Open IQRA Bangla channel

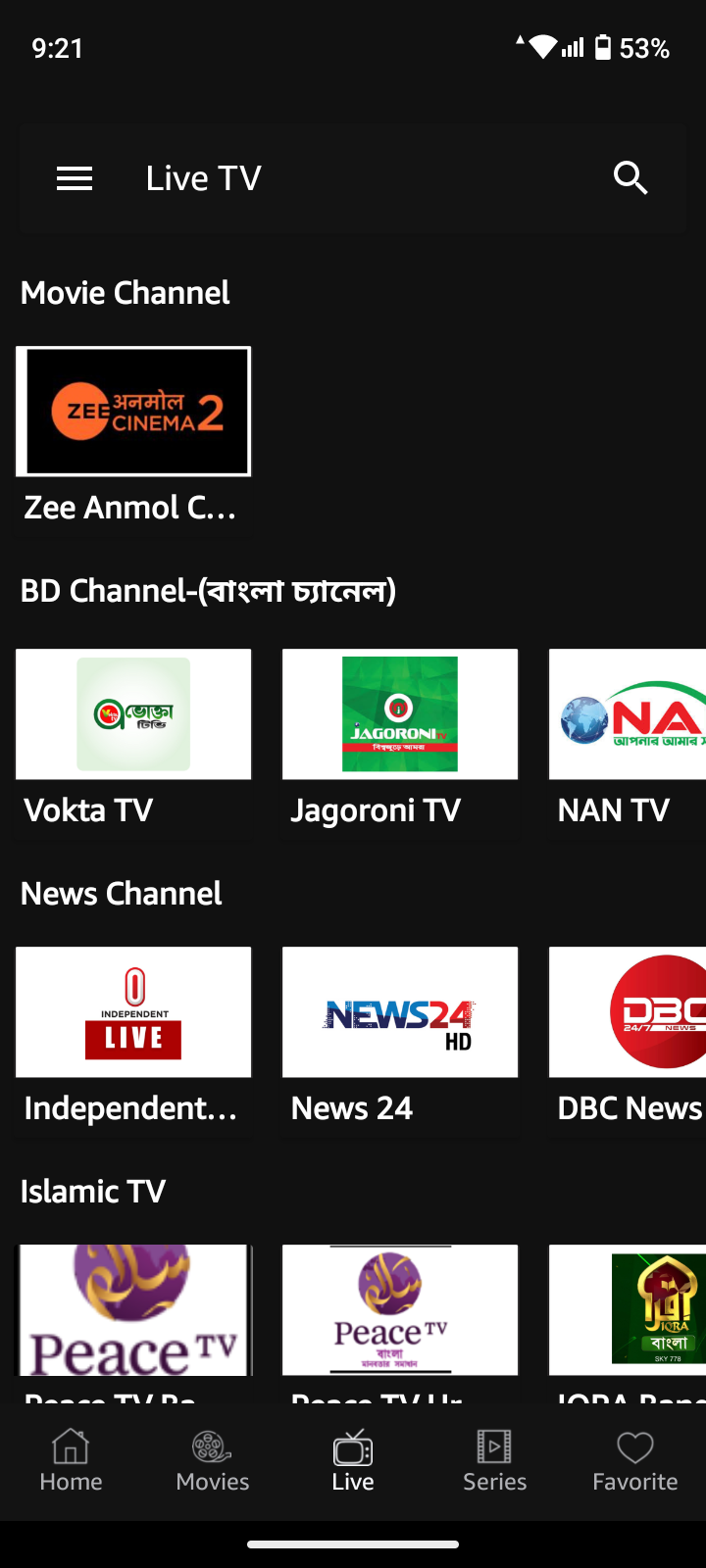point(628,1310)
